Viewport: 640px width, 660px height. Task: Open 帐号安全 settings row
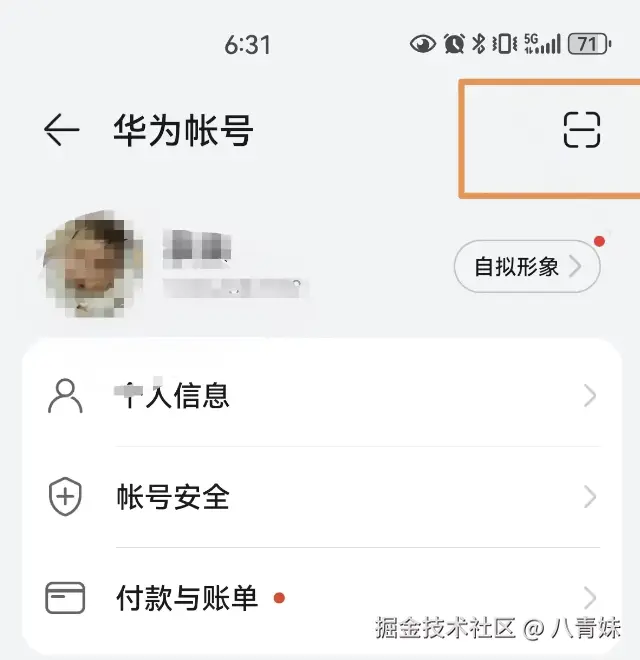click(x=320, y=497)
